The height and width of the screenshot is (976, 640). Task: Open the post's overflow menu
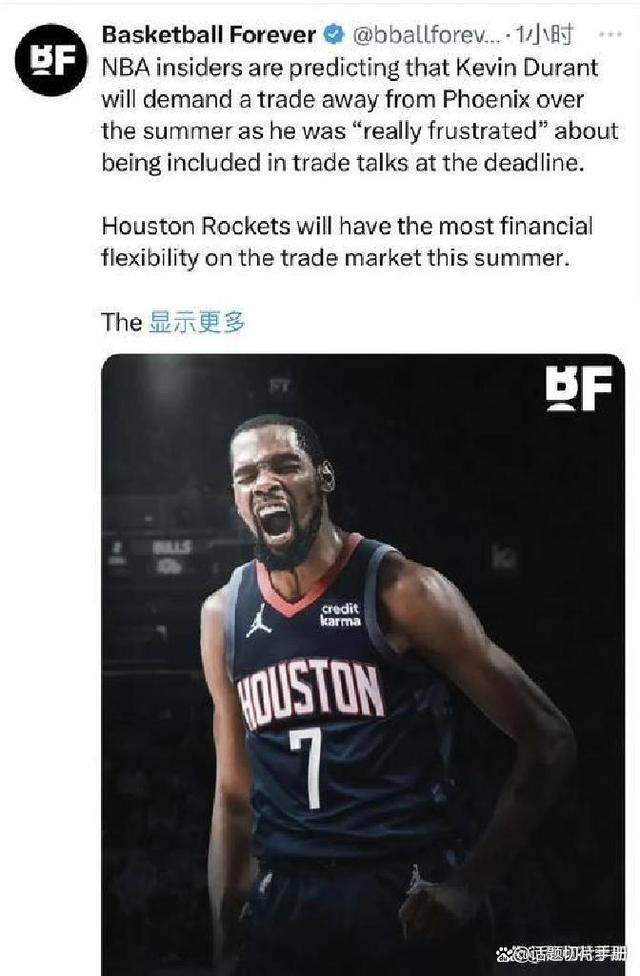pyautogui.click(x=609, y=35)
